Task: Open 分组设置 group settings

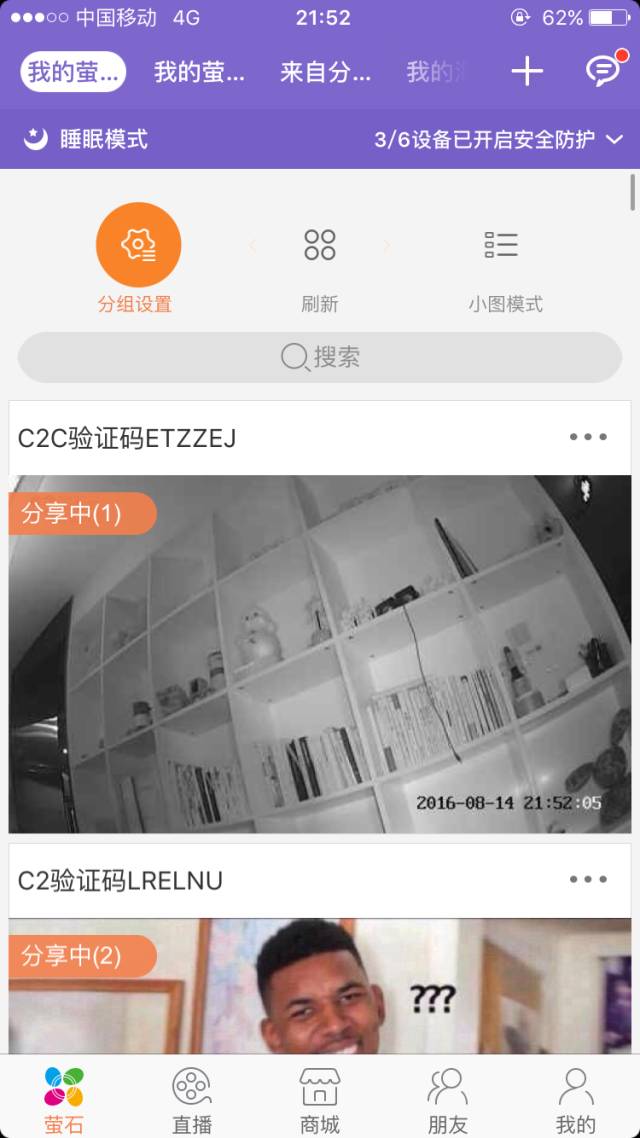Action: [137, 258]
